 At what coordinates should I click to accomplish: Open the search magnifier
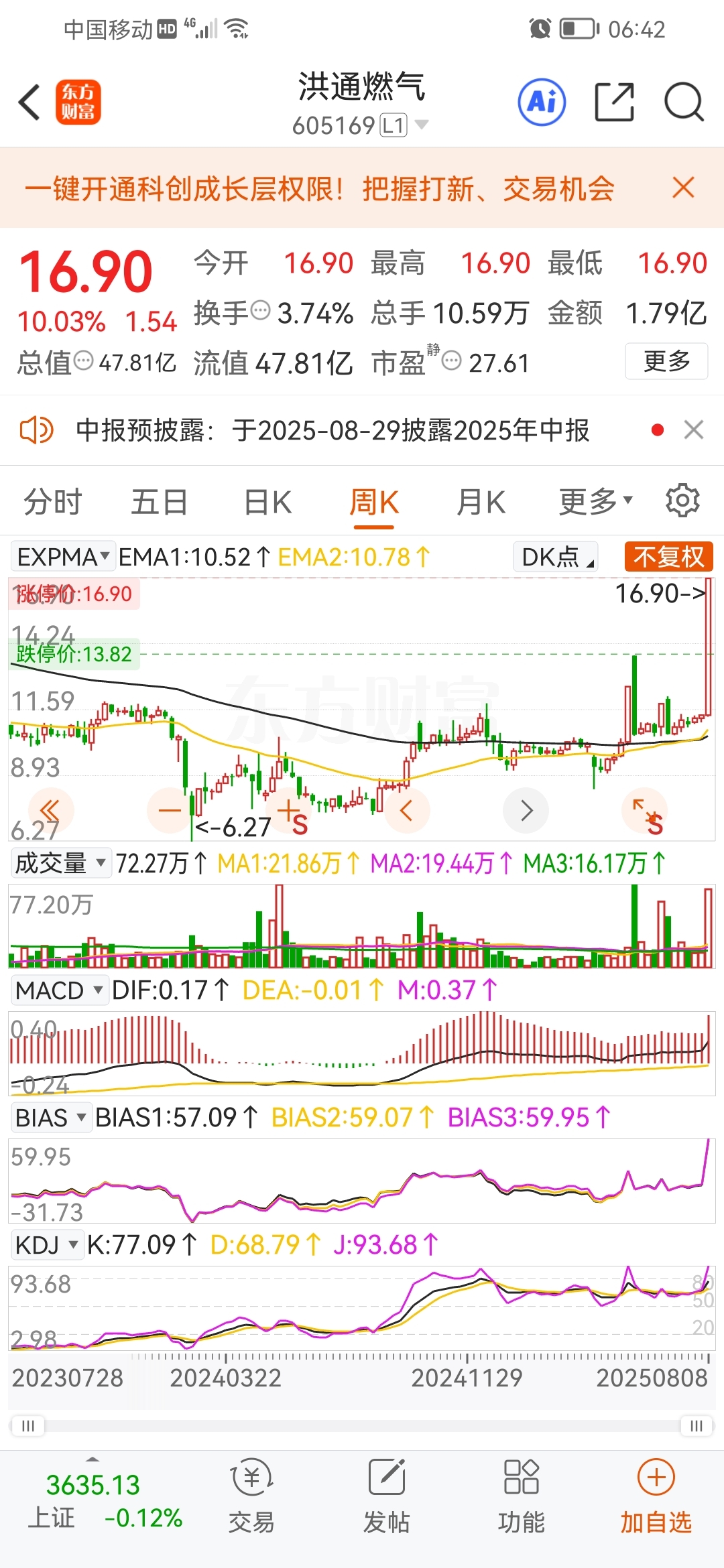pos(683,103)
